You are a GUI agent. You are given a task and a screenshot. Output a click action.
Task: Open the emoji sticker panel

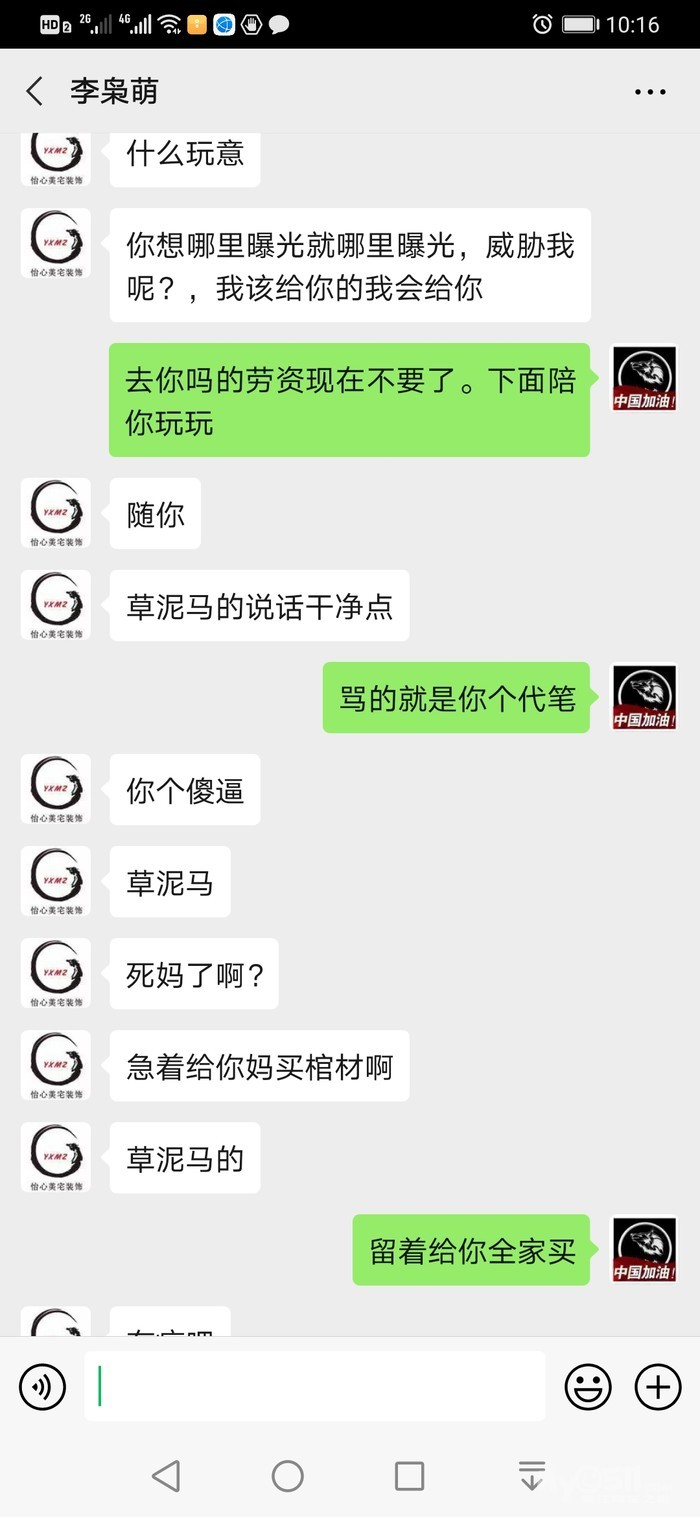point(588,1387)
